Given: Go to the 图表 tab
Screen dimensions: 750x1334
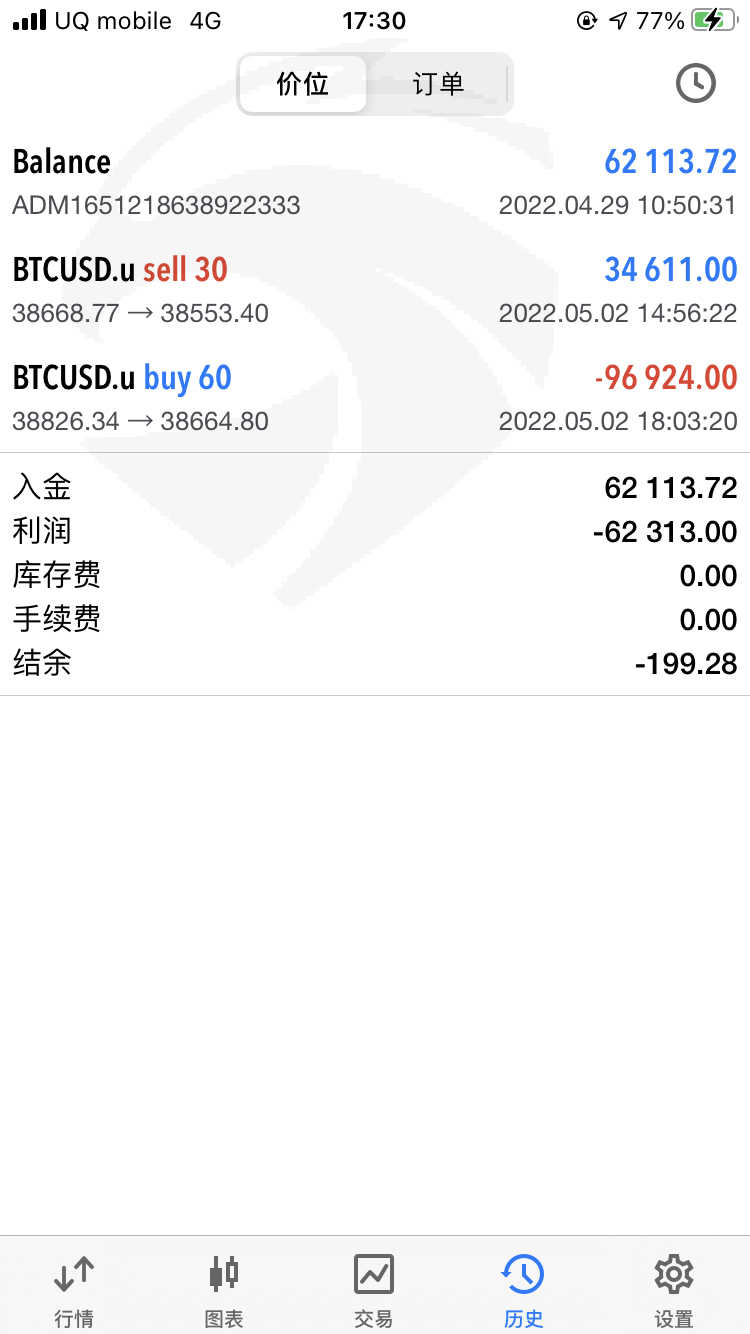Looking at the screenshot, I should [224, 1288].
